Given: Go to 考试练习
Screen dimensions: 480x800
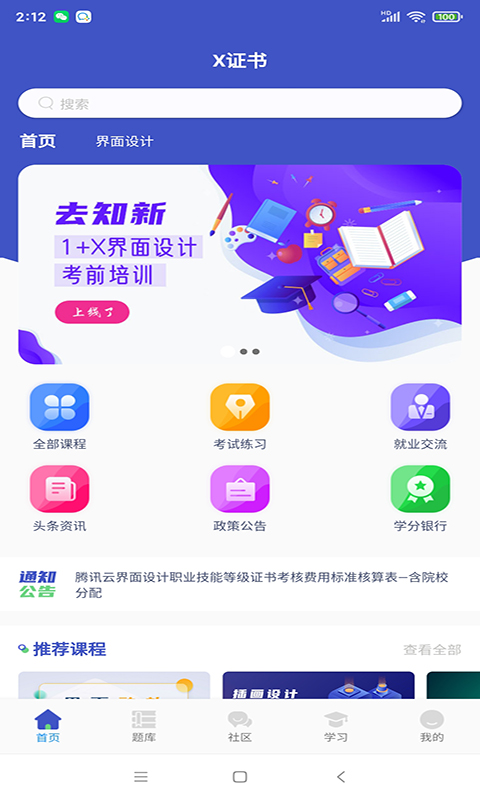Looking at the screenshot, I should click(x=240, y=417).
